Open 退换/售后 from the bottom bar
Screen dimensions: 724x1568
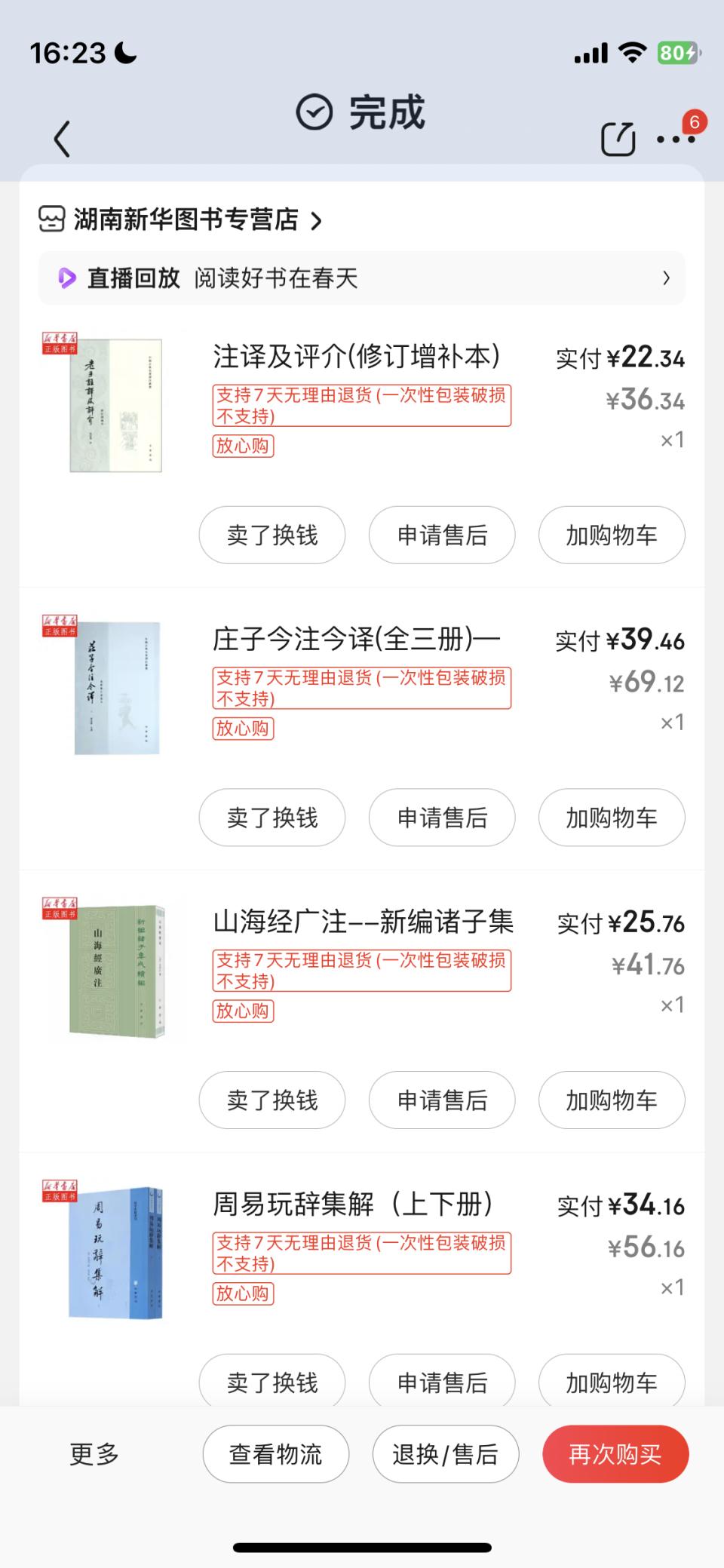point(446,1454)
